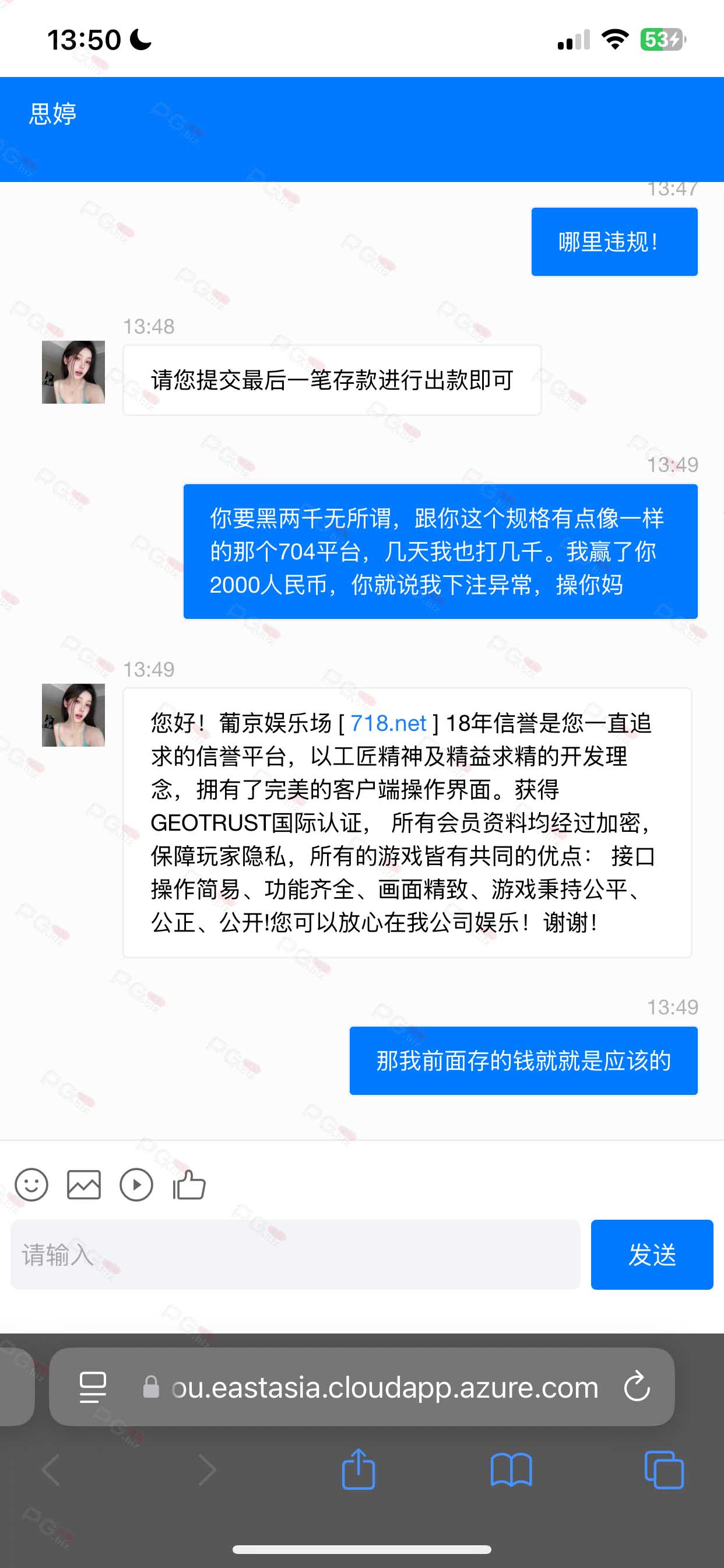Open Safari bookmarks
This screenshot has width=724, height=1568.
511,1469
